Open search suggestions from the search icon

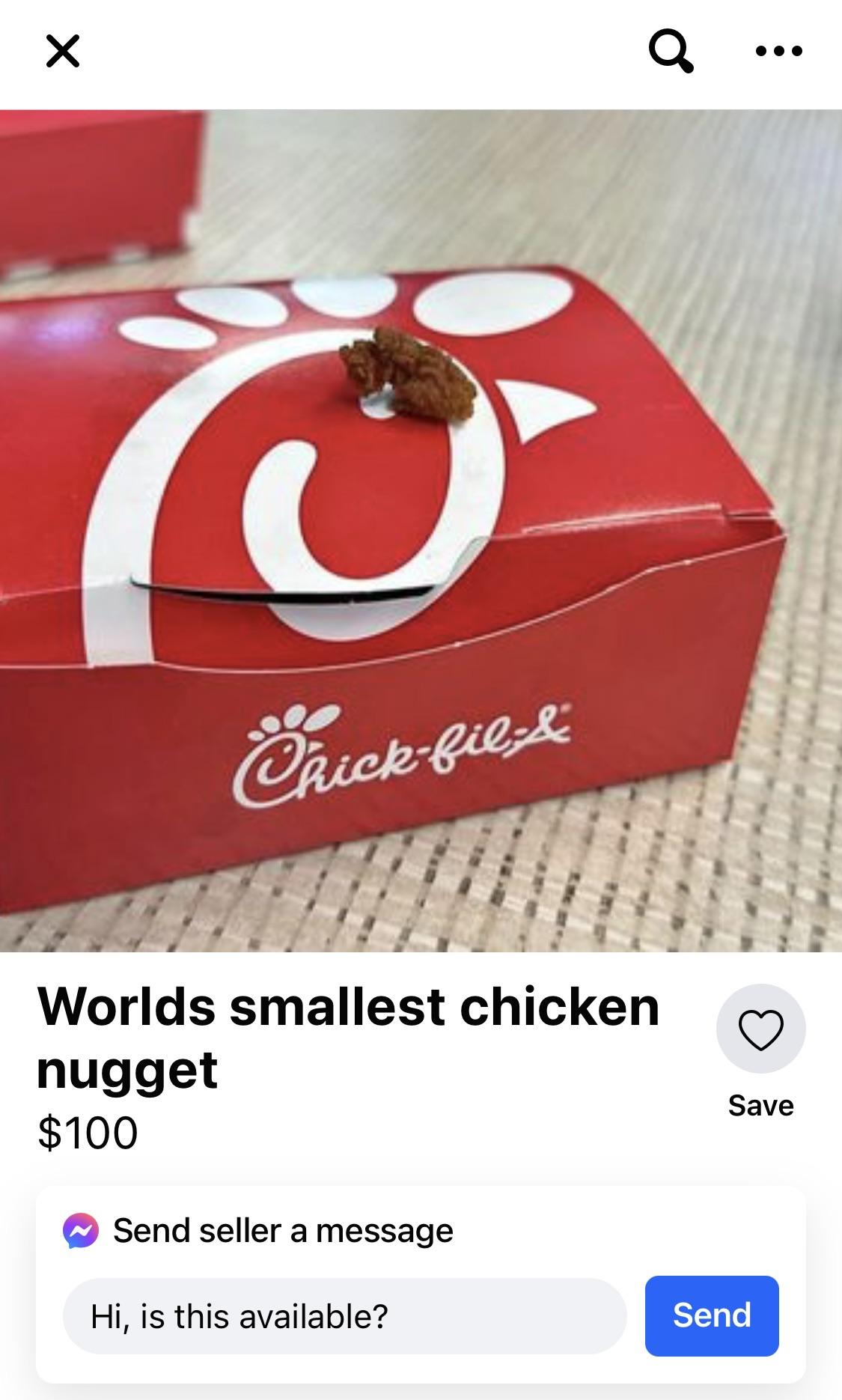point(671,52)
